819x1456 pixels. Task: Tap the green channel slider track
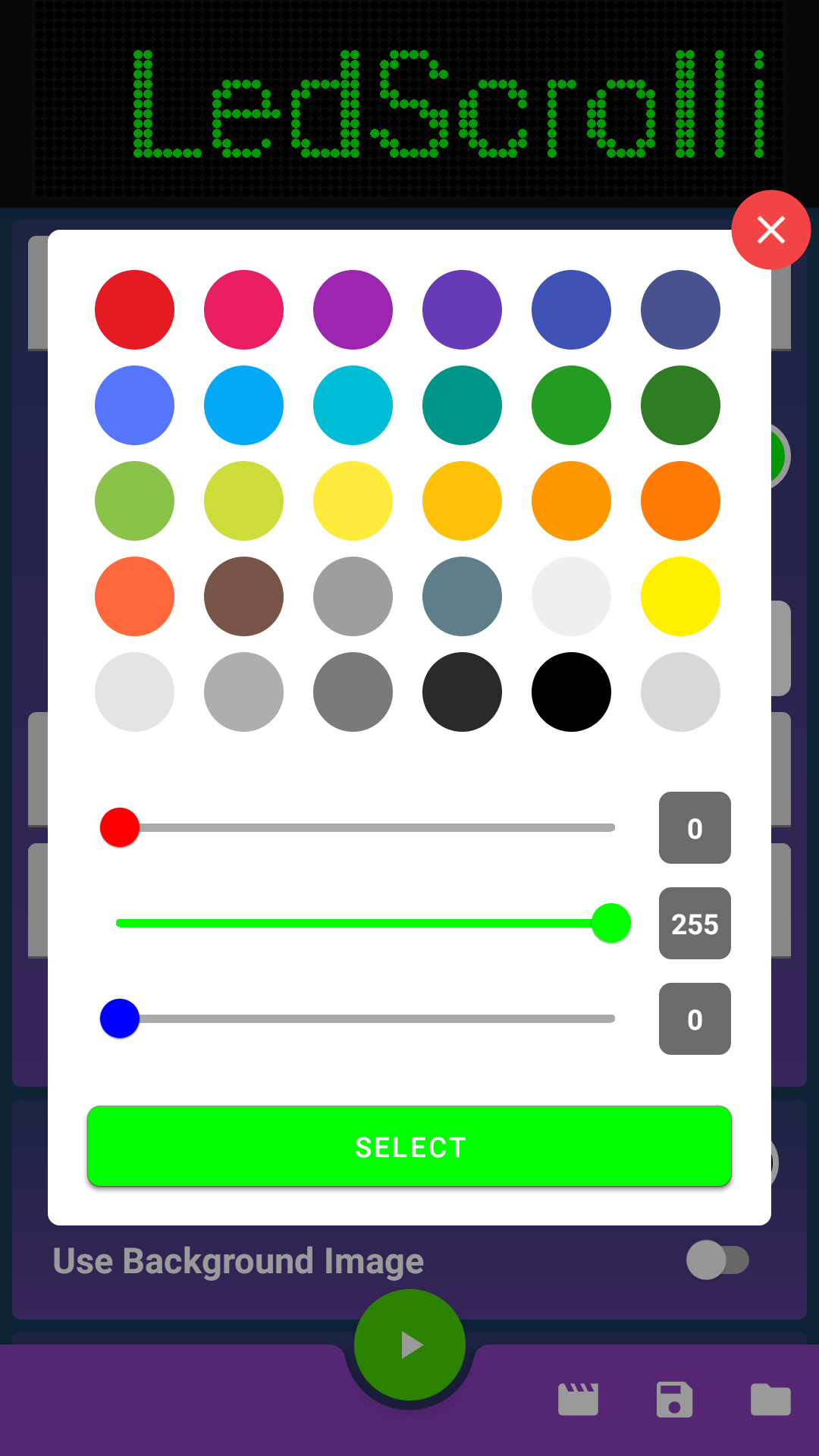point(365,923)
